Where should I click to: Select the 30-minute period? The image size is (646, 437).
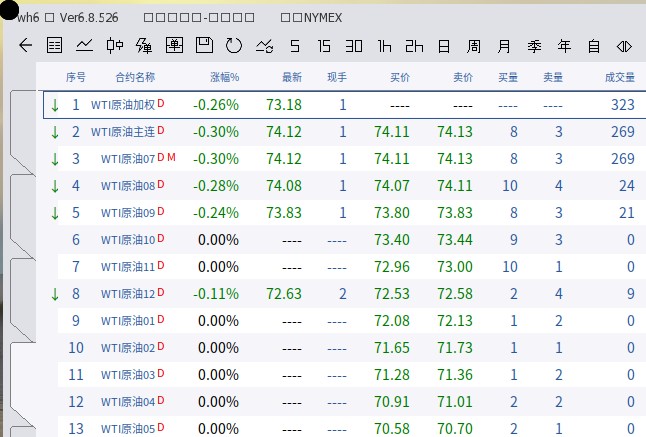coord(354,45)
